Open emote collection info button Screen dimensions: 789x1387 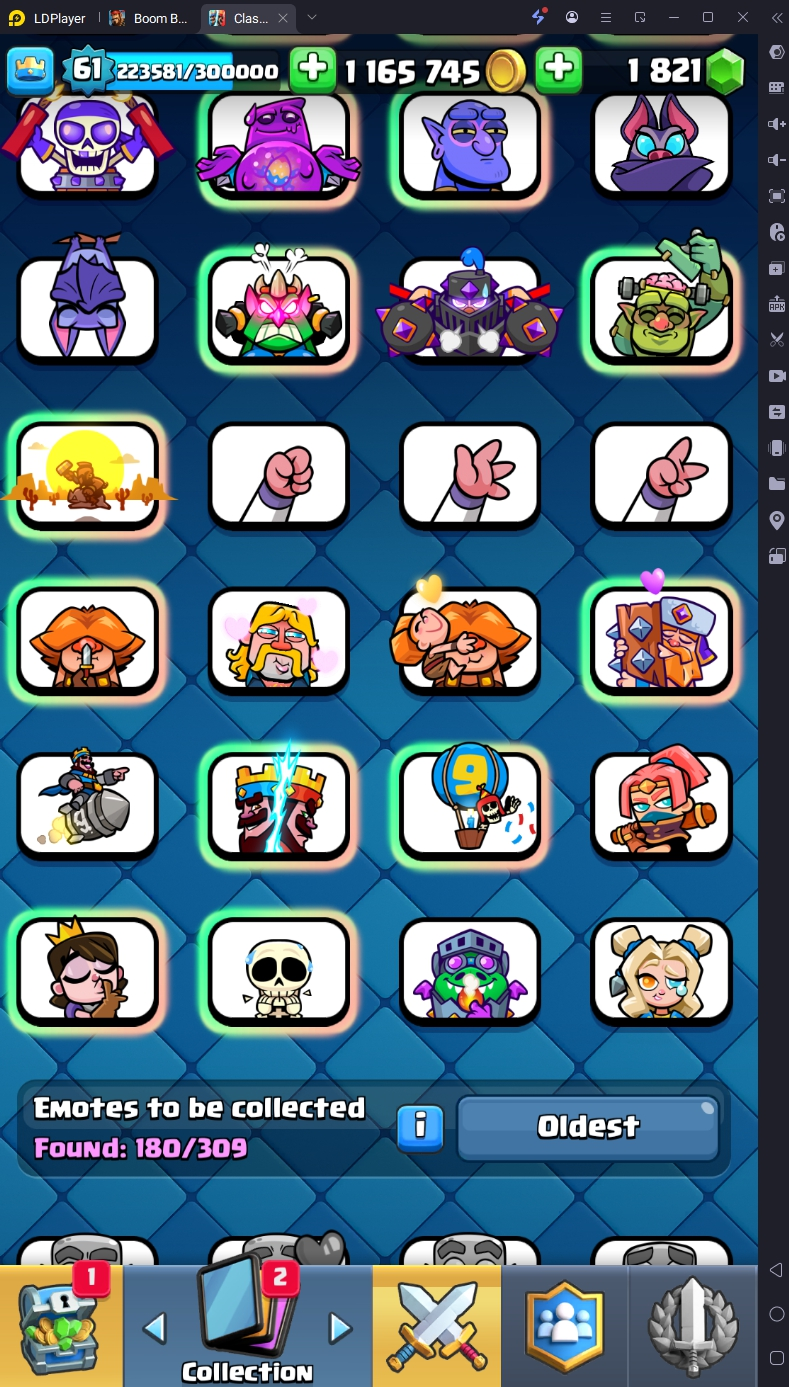pos(421,1127)
